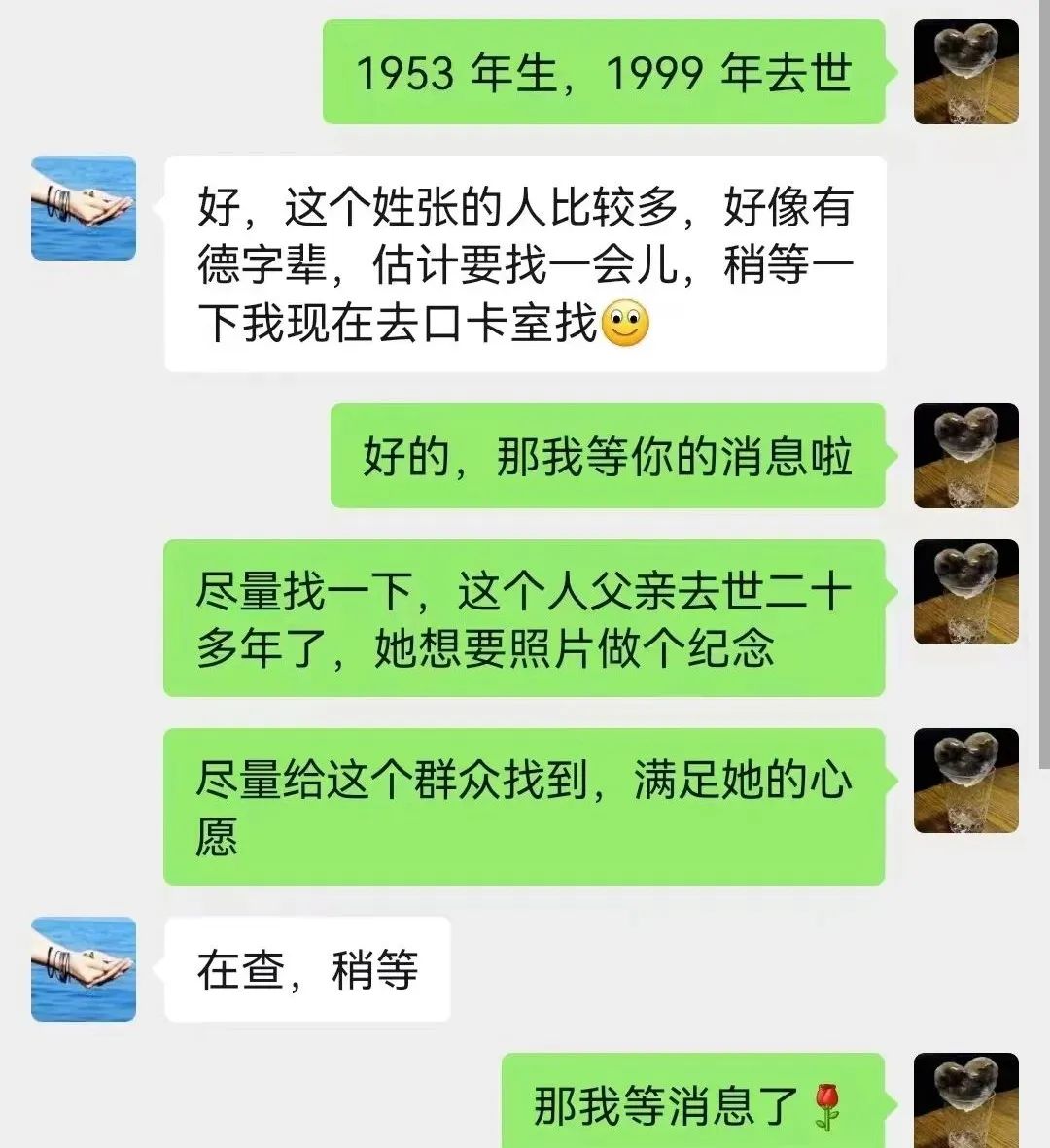
Task: Open contact avatar beside '好，这个姓张的人比较多'
Action: [84, 208]
